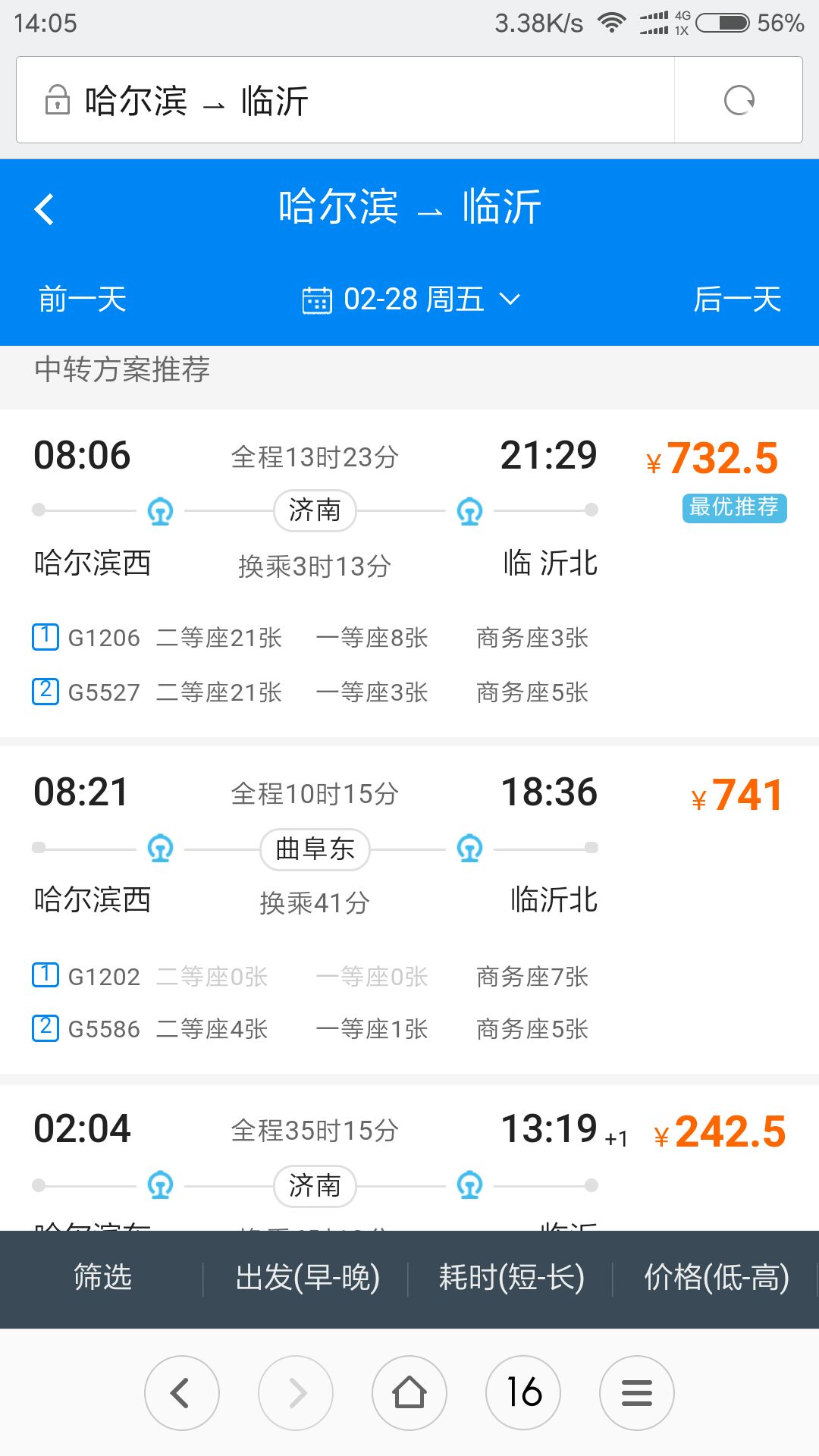Tap the browser address bar showing 哈尔滨 → 临沂

pyautogui.click(x=345, y=100)
